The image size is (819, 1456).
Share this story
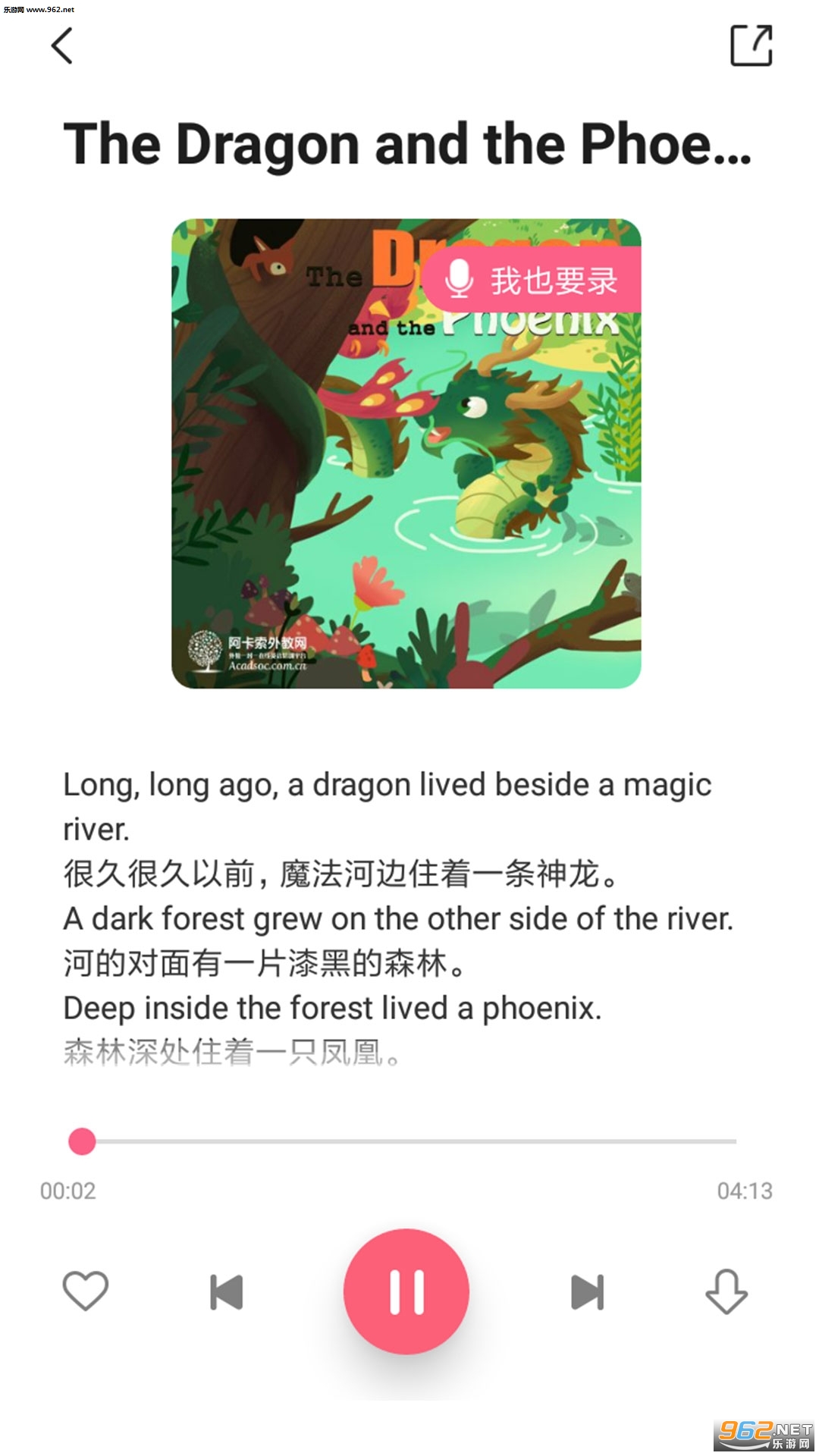pyautogui.click(x=751, y=45)
